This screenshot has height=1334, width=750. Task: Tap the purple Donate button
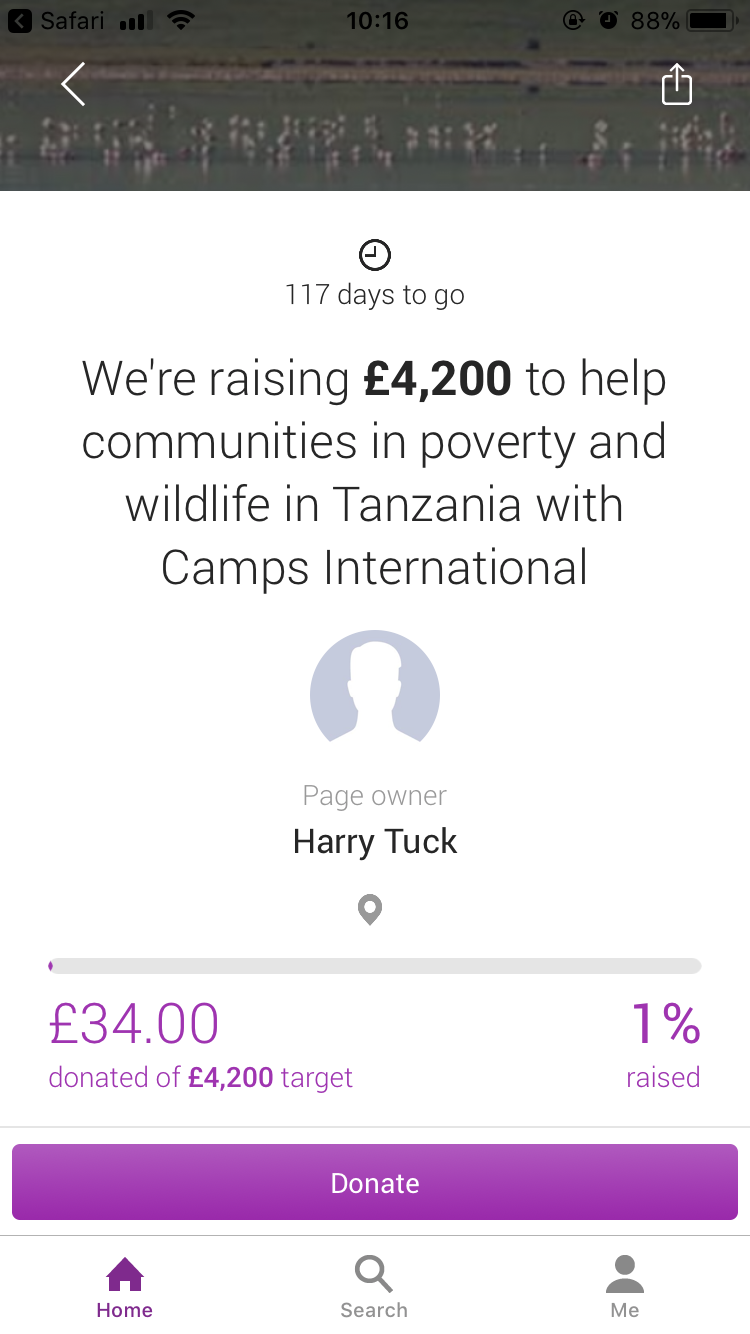pos(375,1182)
